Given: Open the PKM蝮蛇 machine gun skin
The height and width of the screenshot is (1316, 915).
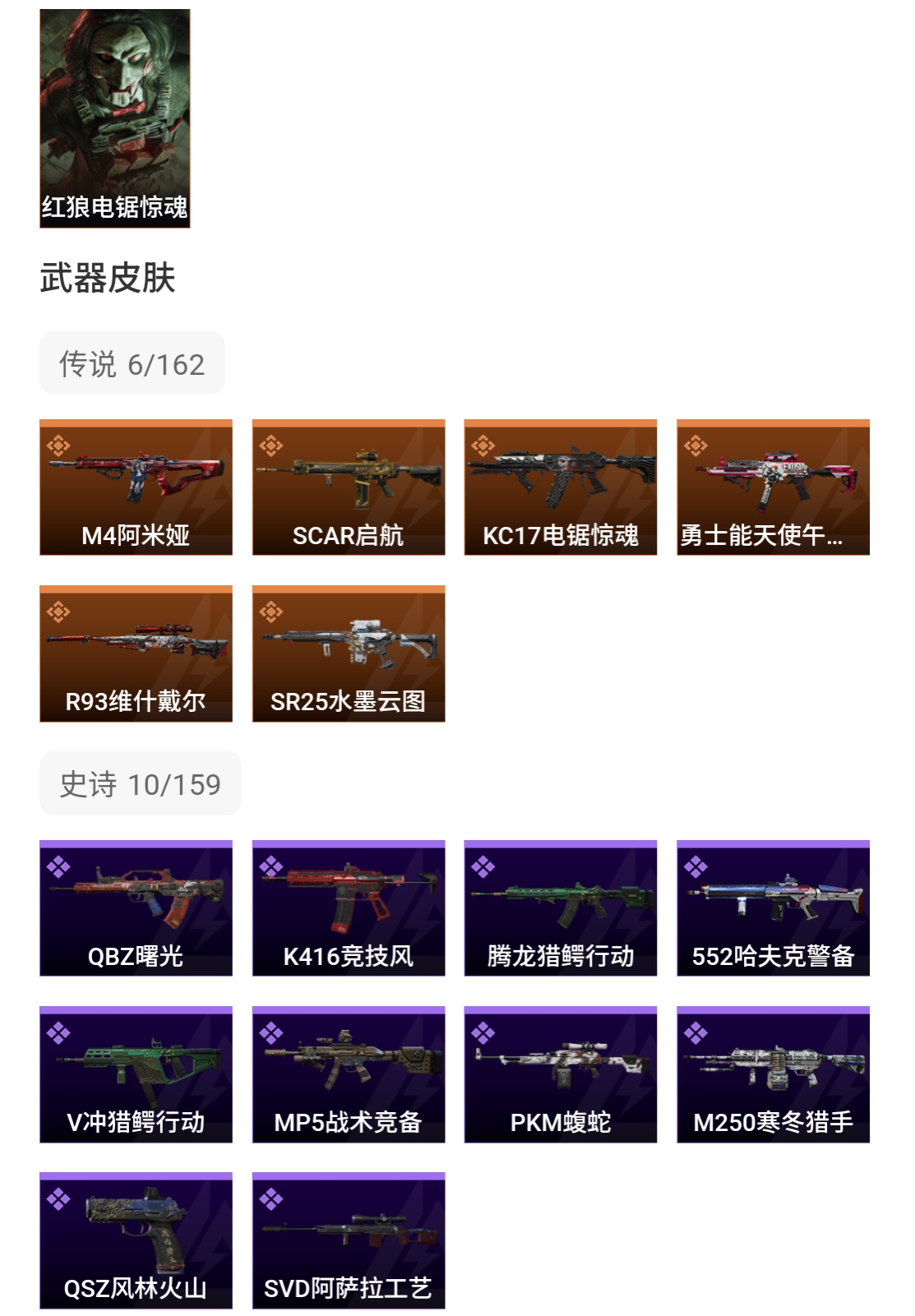Looking at the screenshot, I should tap(560, 1074).
